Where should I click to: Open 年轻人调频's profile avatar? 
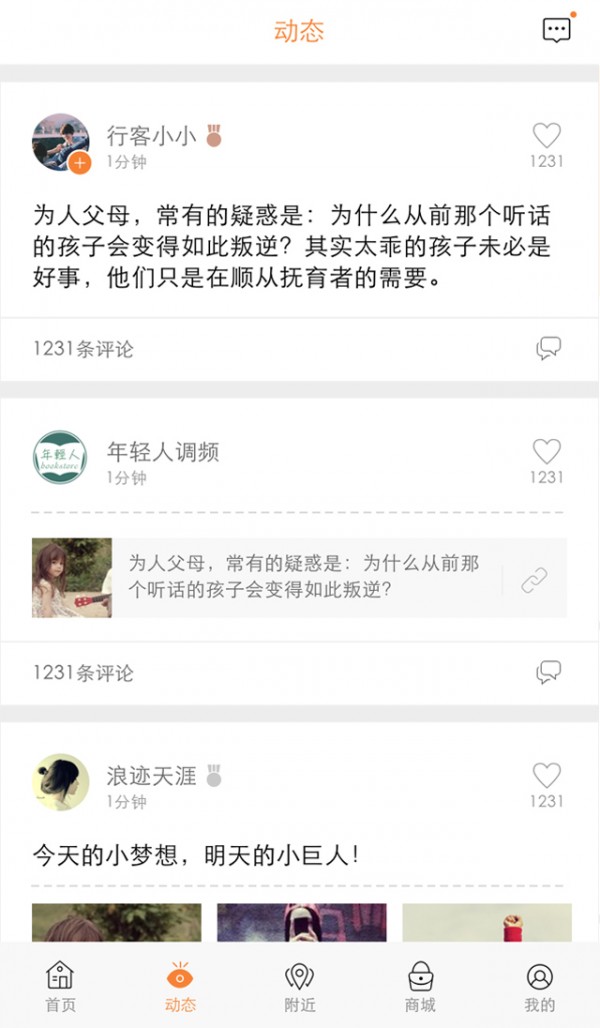[60, 458]
